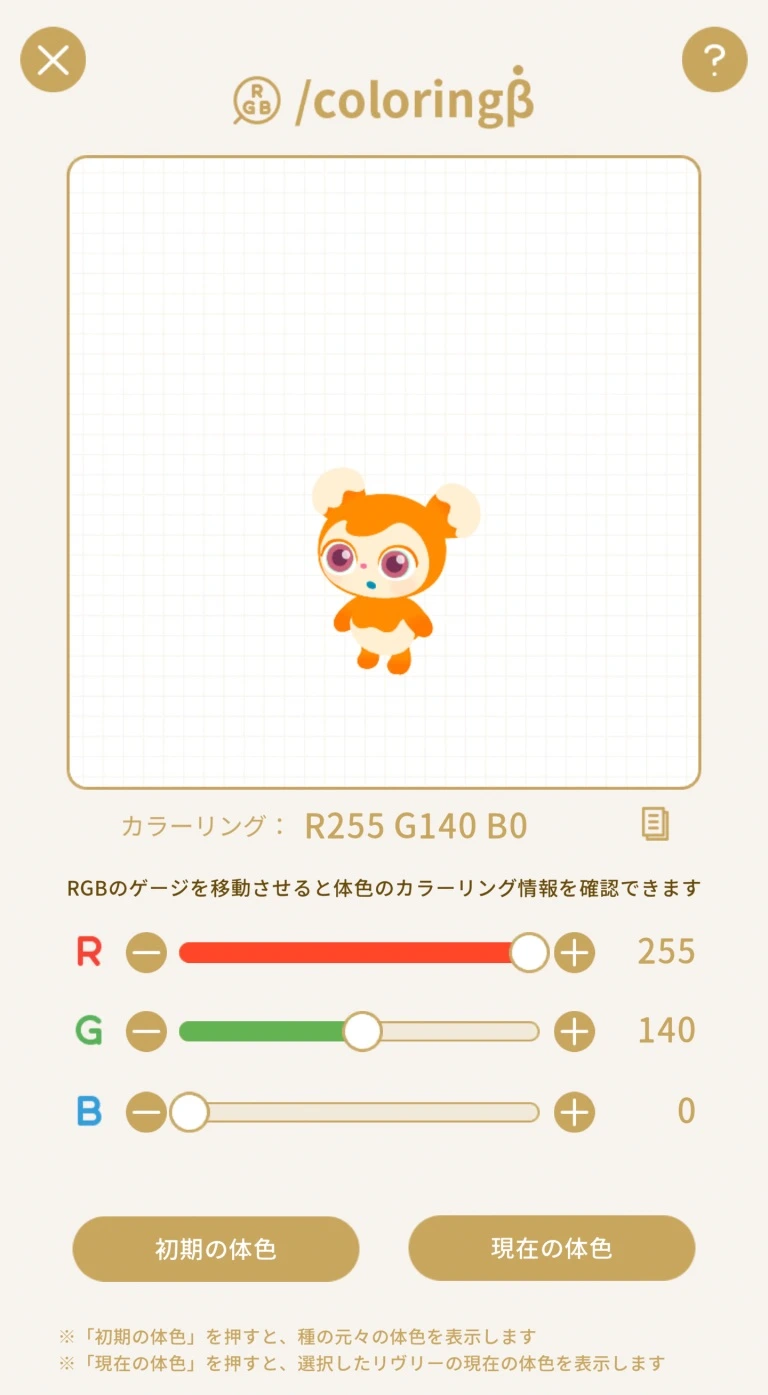Image resolution: width=768 pixels, height=1395 pixels.
Task: Tap the green G slider track
Action: click(x=450, y=1031)
